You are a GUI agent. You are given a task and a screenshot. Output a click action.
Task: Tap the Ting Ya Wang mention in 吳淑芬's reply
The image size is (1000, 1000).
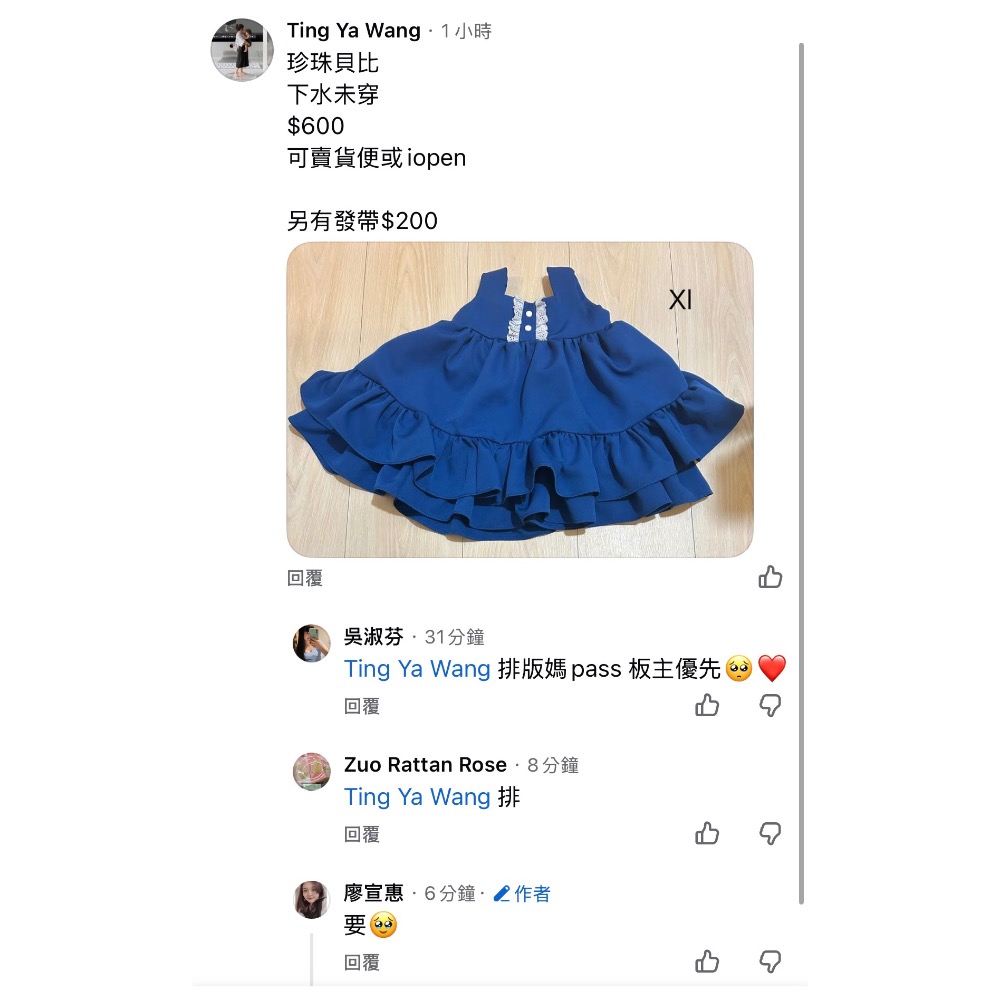click(417, 669)
